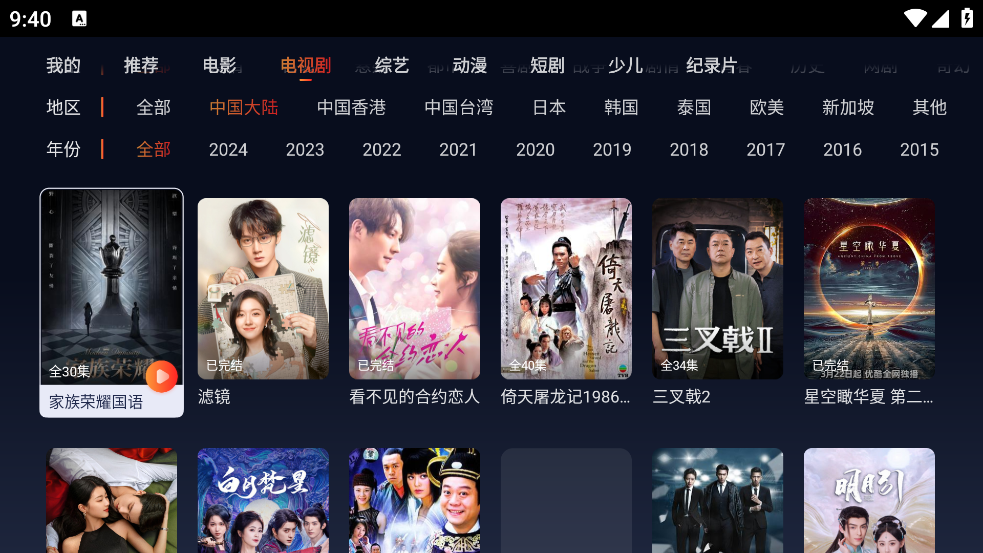The height and width of the screenshot is (553, 983).
Task: Switch to the 纪录片 tab
Action: point(712,65)
